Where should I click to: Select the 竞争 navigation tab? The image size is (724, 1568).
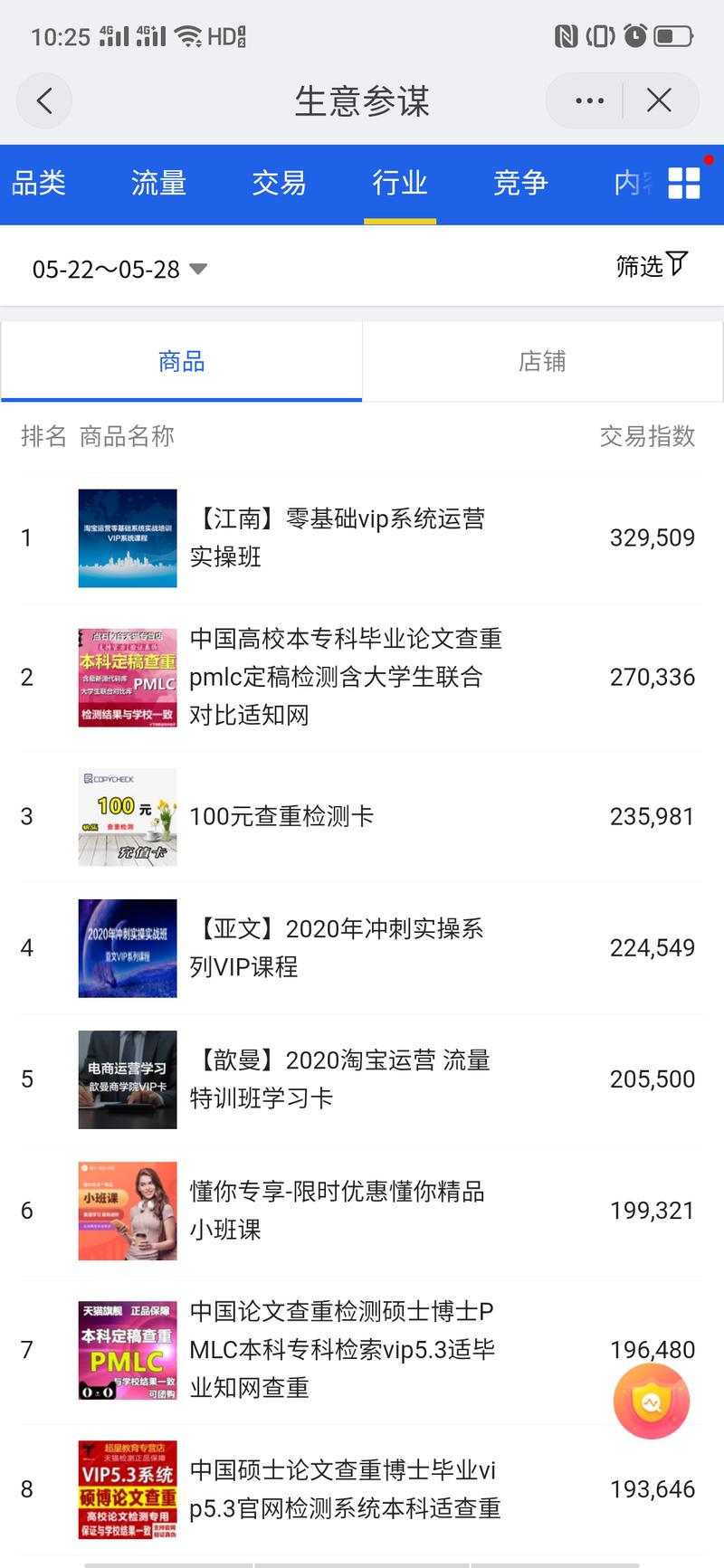point(521,182)
